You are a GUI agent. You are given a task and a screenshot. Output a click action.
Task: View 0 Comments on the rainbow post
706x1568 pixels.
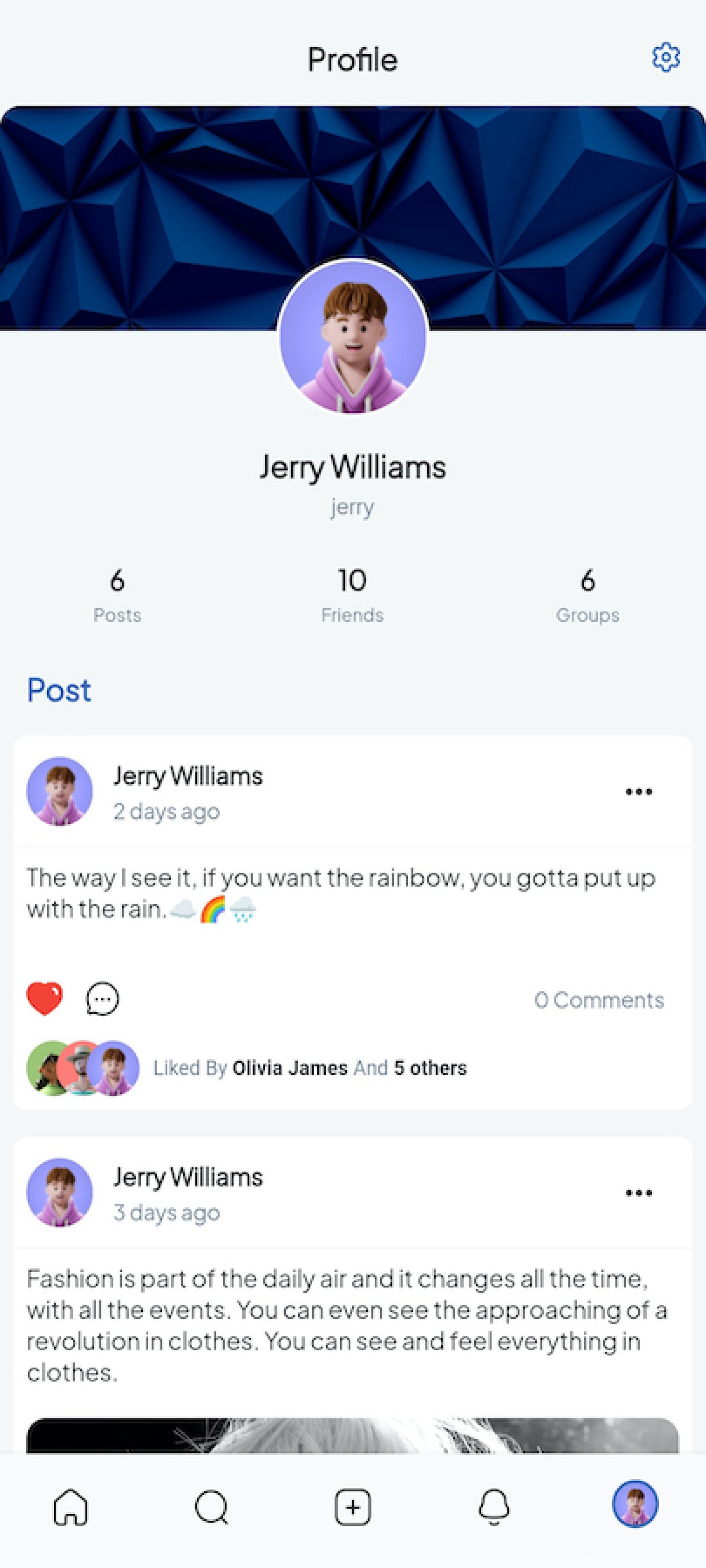(599, 1000)
